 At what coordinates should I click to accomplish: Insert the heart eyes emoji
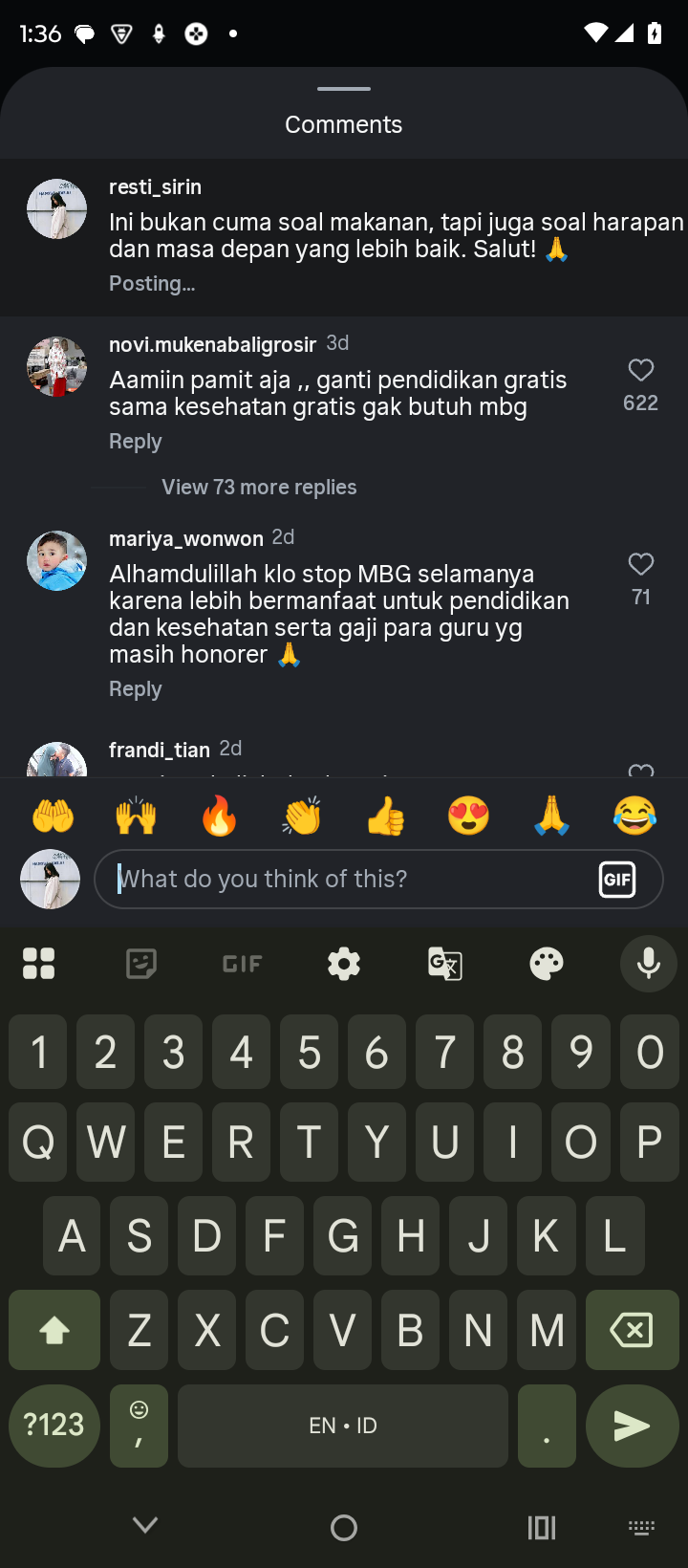coord(468,817)
